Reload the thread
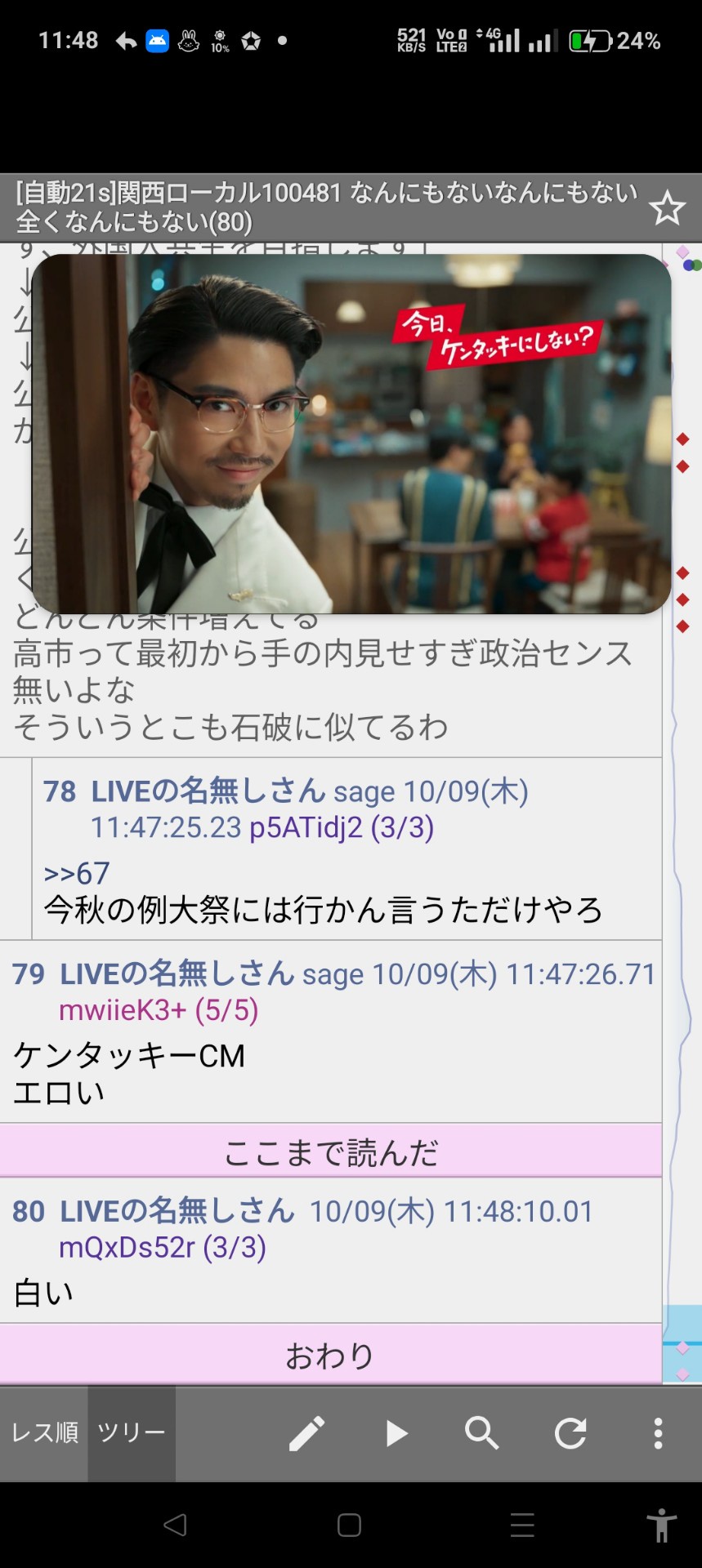Viewport: 702px width, 1568px height. pyautogui.click(x=570, y=1433)
